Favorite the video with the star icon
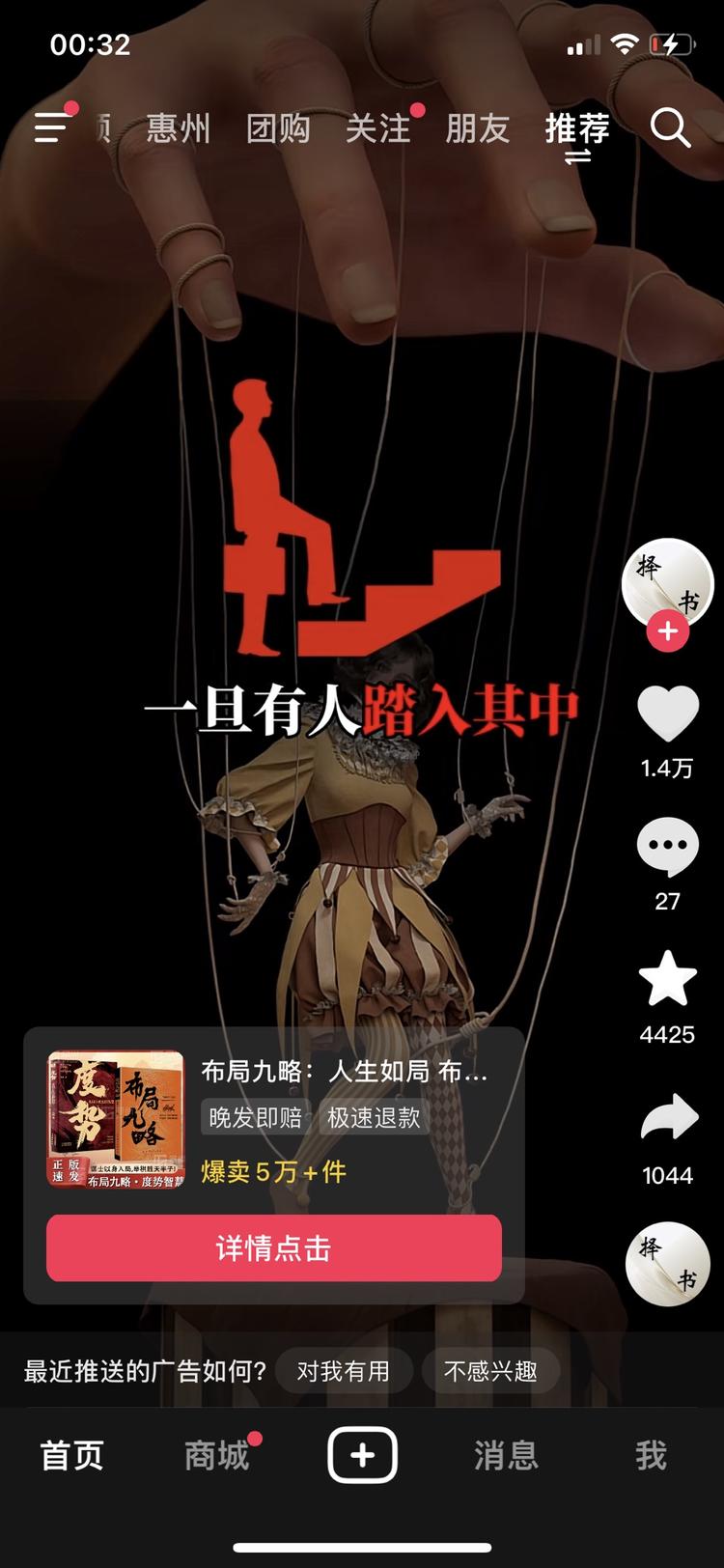This screenshot has width=724, height=1568. [x=667, y=979]
